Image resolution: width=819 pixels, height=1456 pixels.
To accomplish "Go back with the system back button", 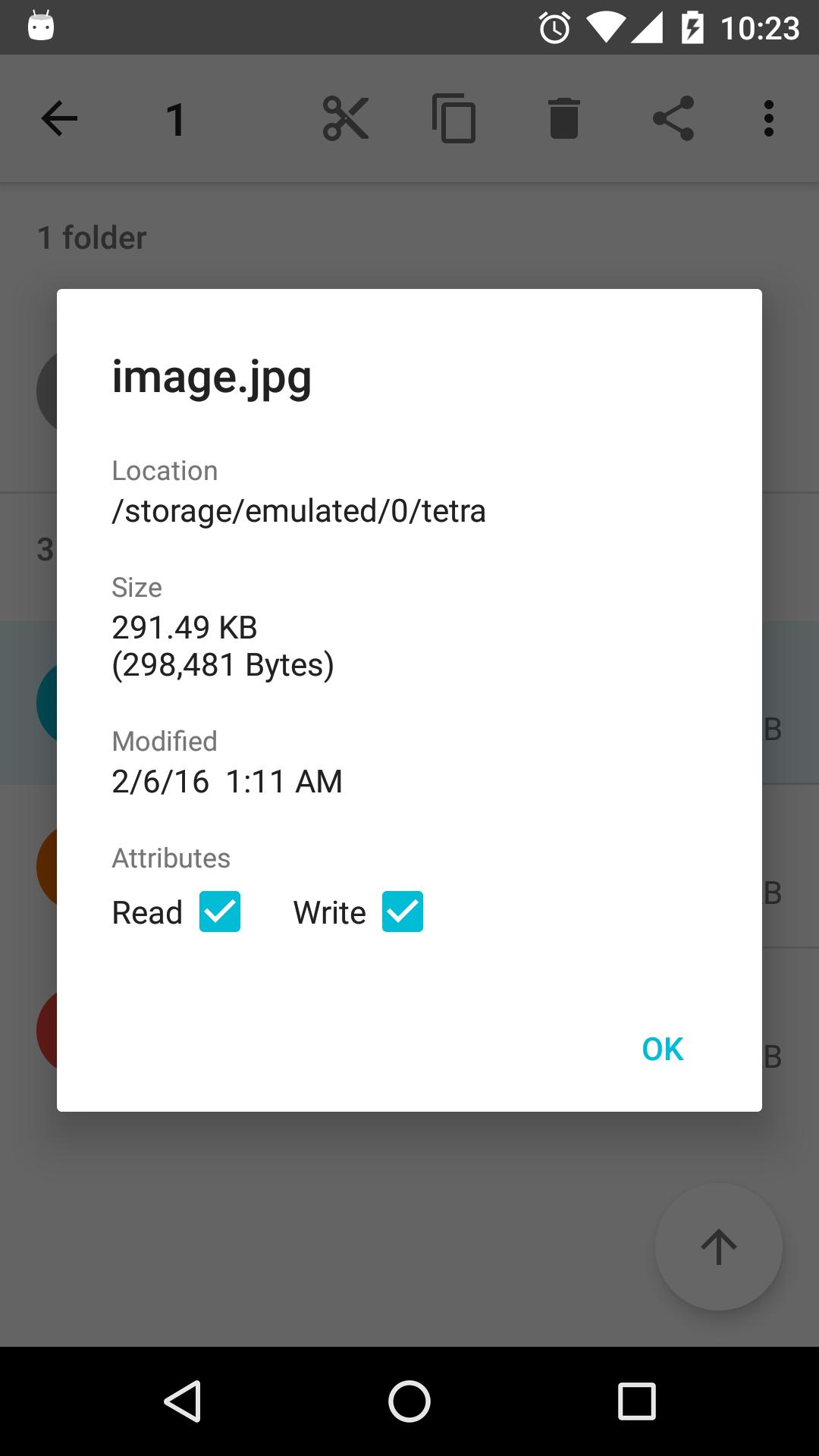I will (x=183, y=1401).
